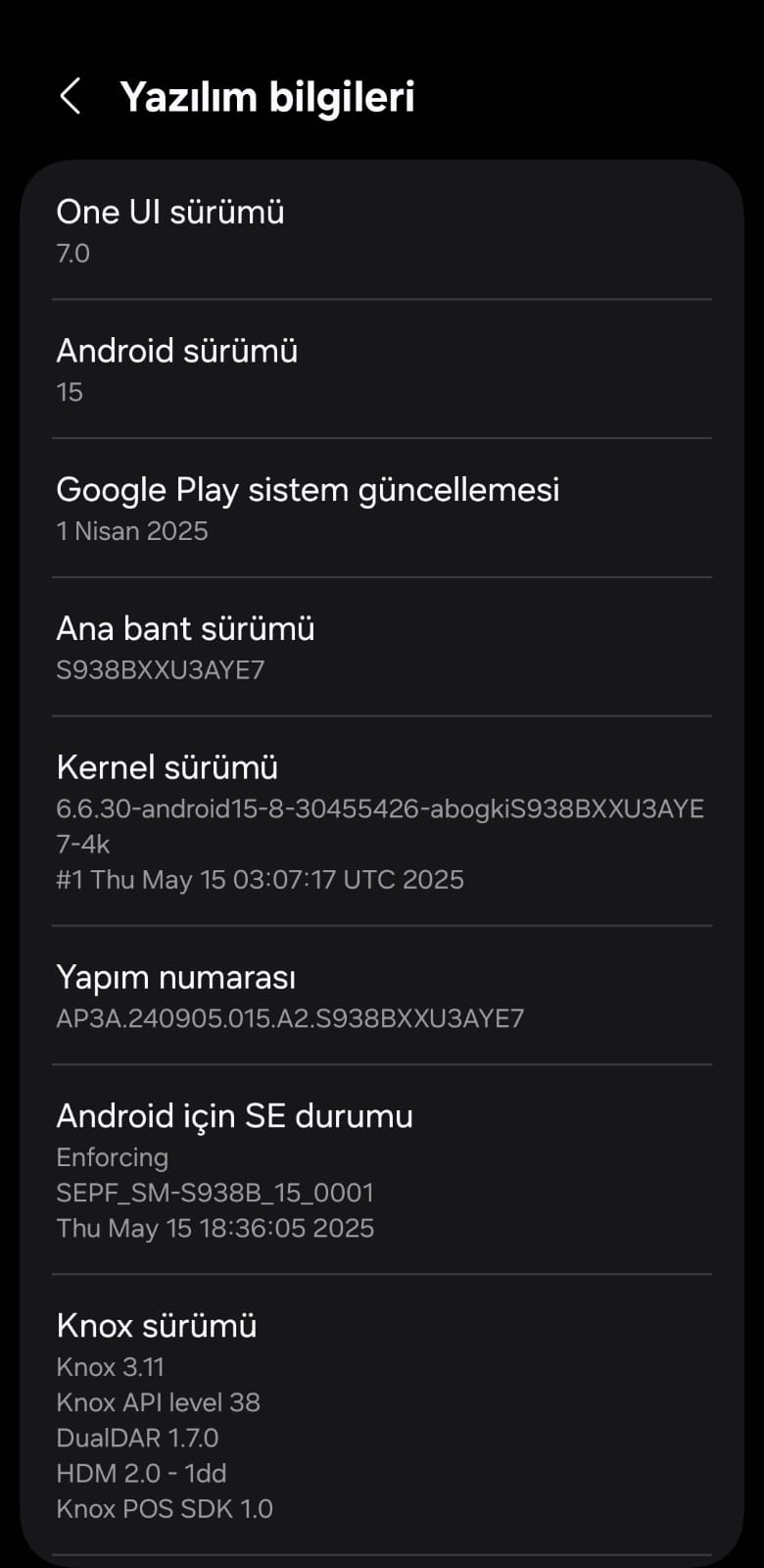Open Google Play sistem güncellemesi row
The width and height of the screenshot is (764, 1568).
click(x=382, y=508)
